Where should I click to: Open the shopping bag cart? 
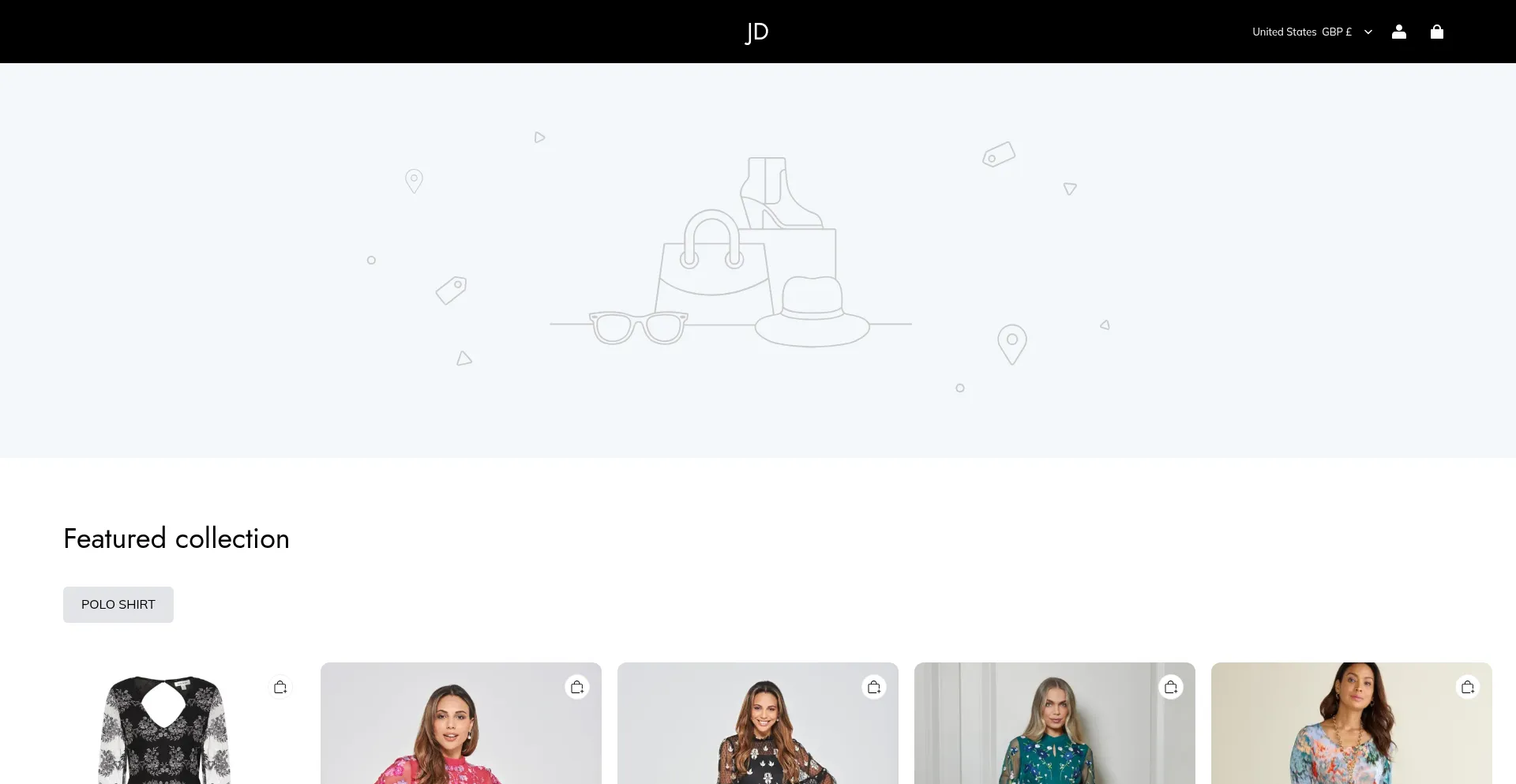(1436, 32)
